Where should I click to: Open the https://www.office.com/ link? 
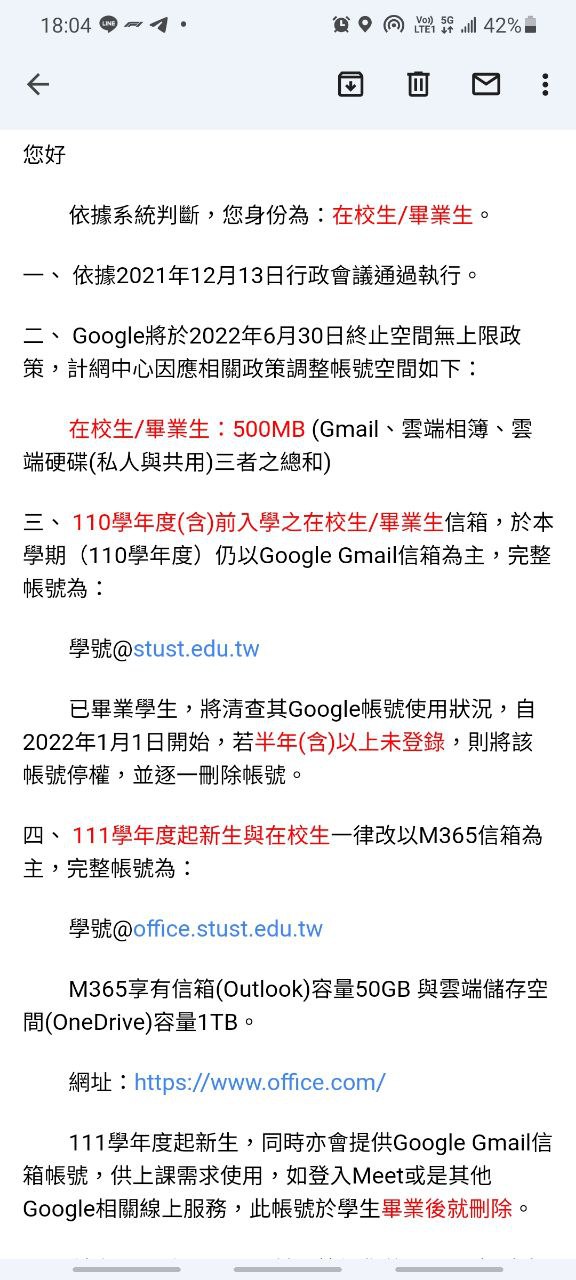click(260, 1083)
